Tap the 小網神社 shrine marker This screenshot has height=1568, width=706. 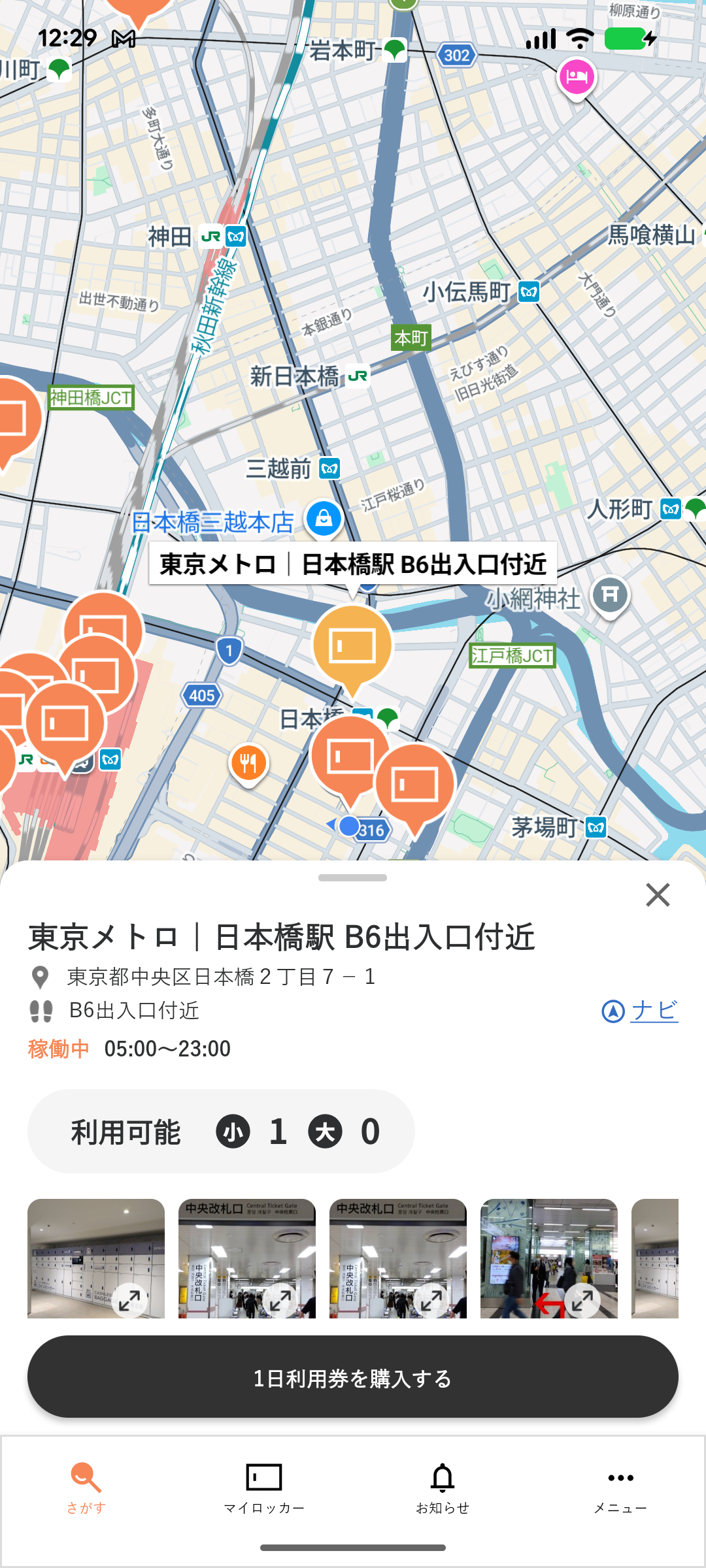(610, 595)
